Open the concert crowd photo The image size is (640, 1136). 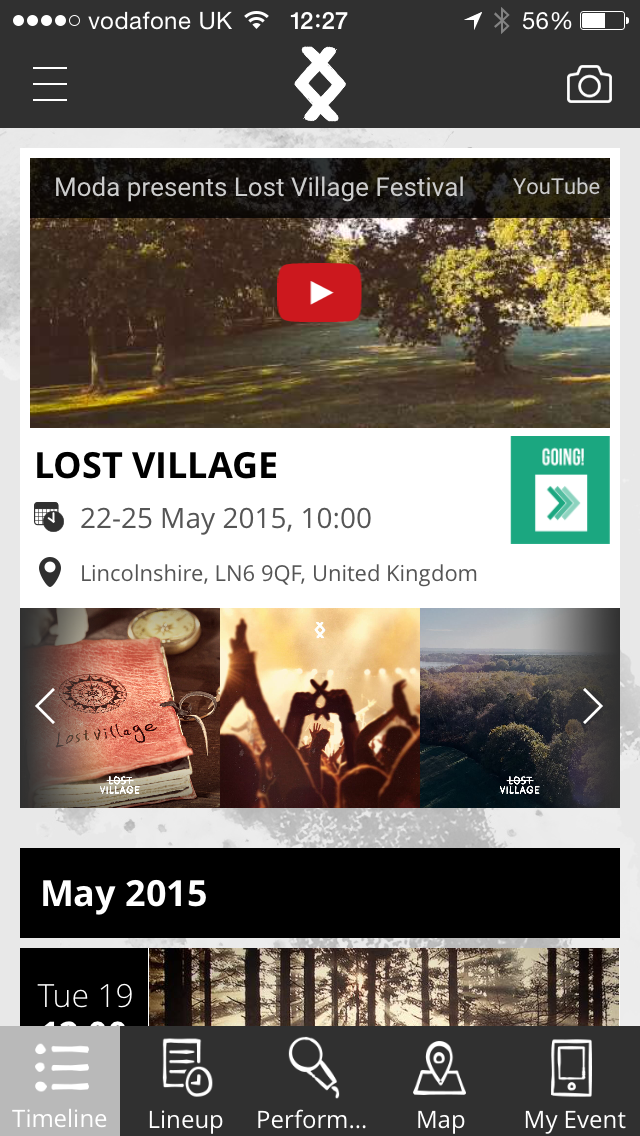pos(320,708)
